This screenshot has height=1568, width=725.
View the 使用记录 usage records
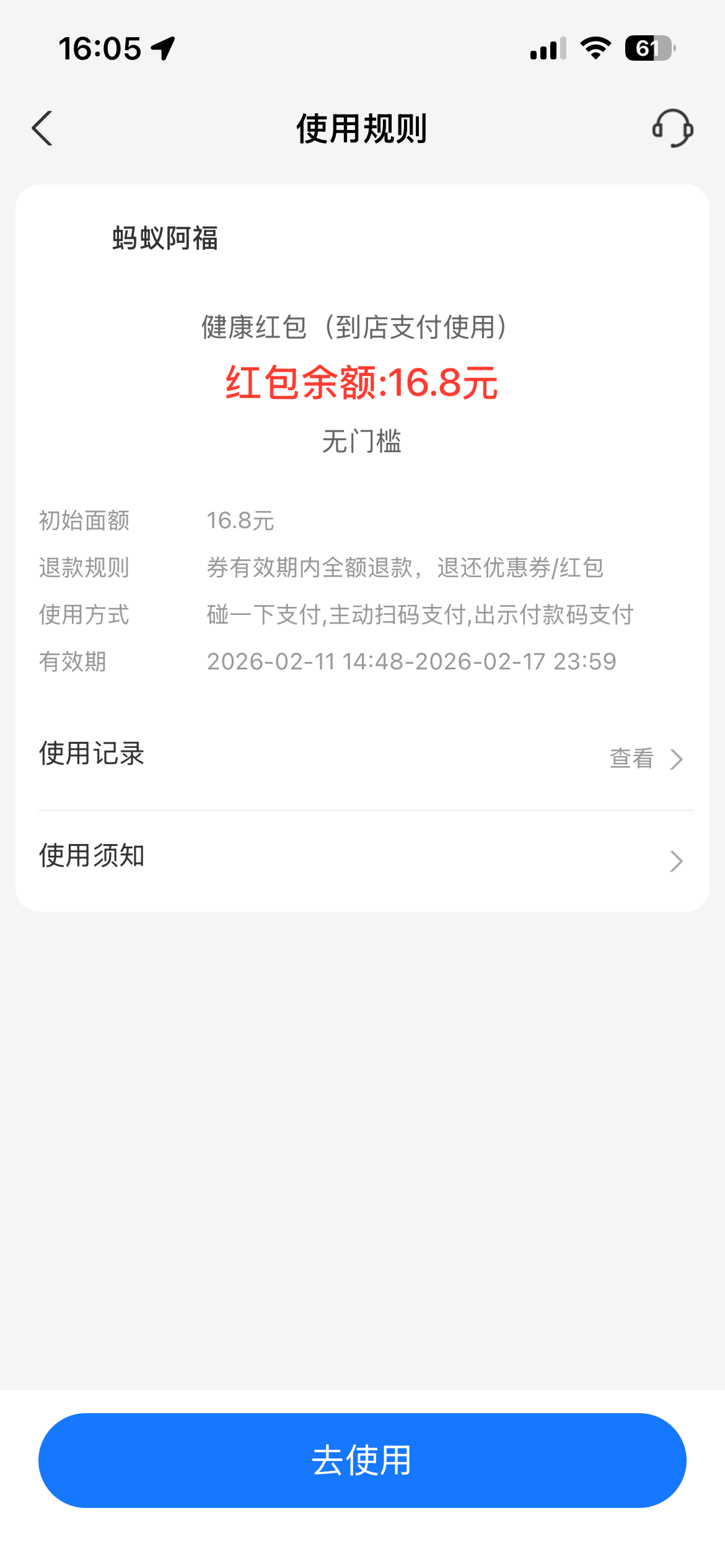(646, 759)
